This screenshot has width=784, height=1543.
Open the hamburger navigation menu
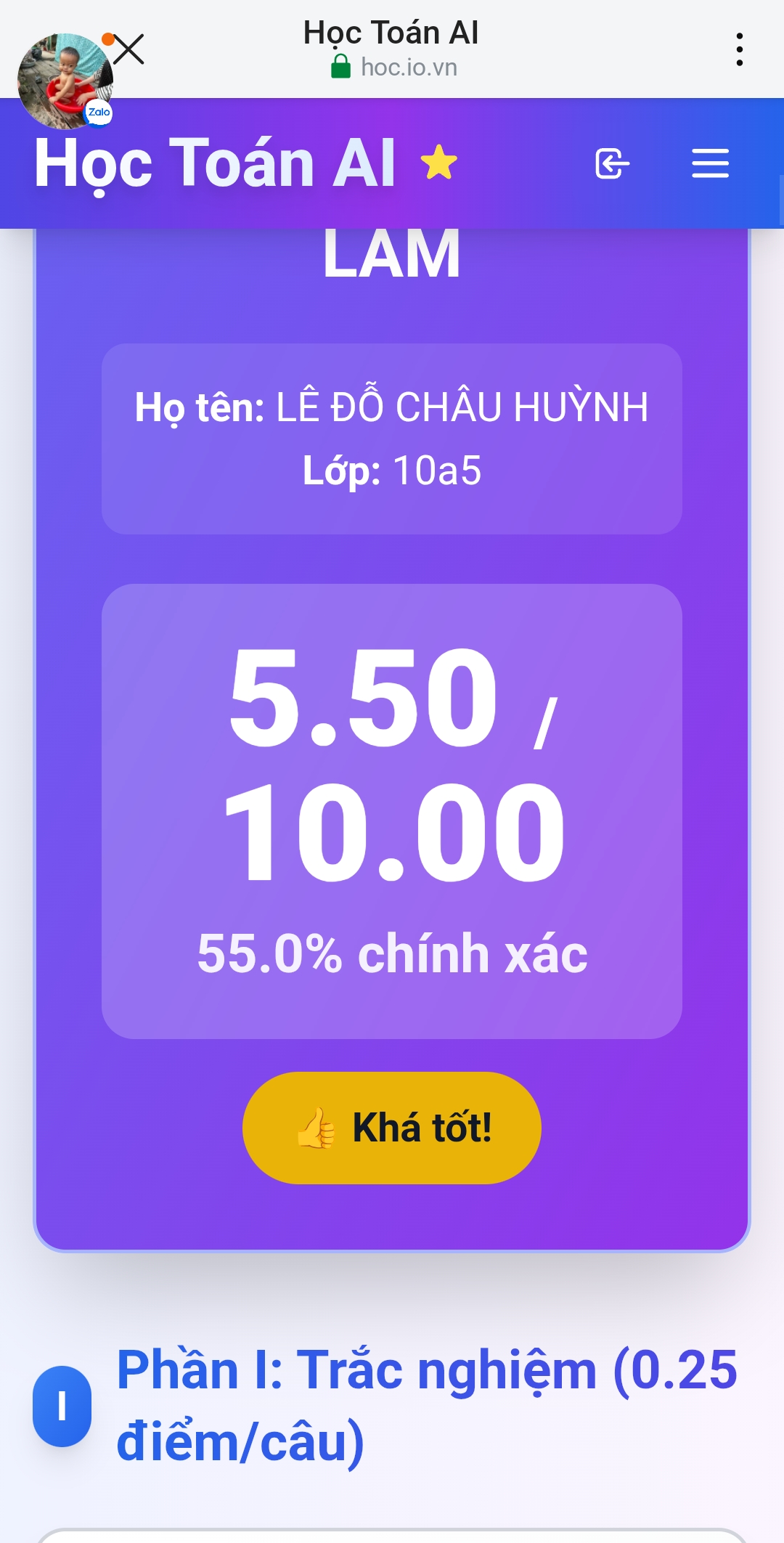(710, 163)
